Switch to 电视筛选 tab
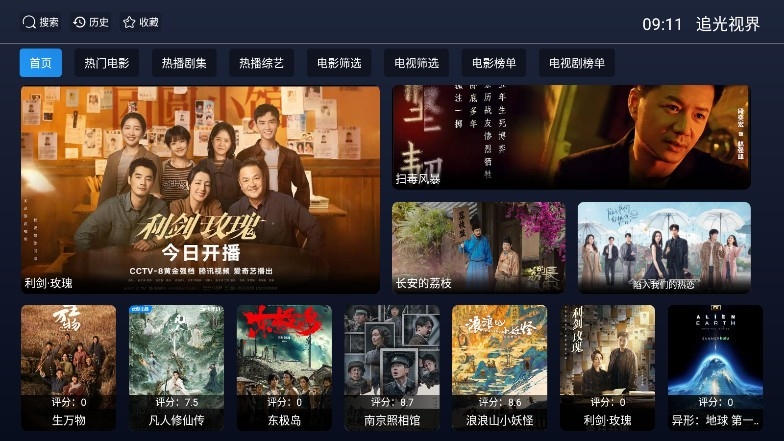Viewport: 784px width, 441px height. click(416, 63)
